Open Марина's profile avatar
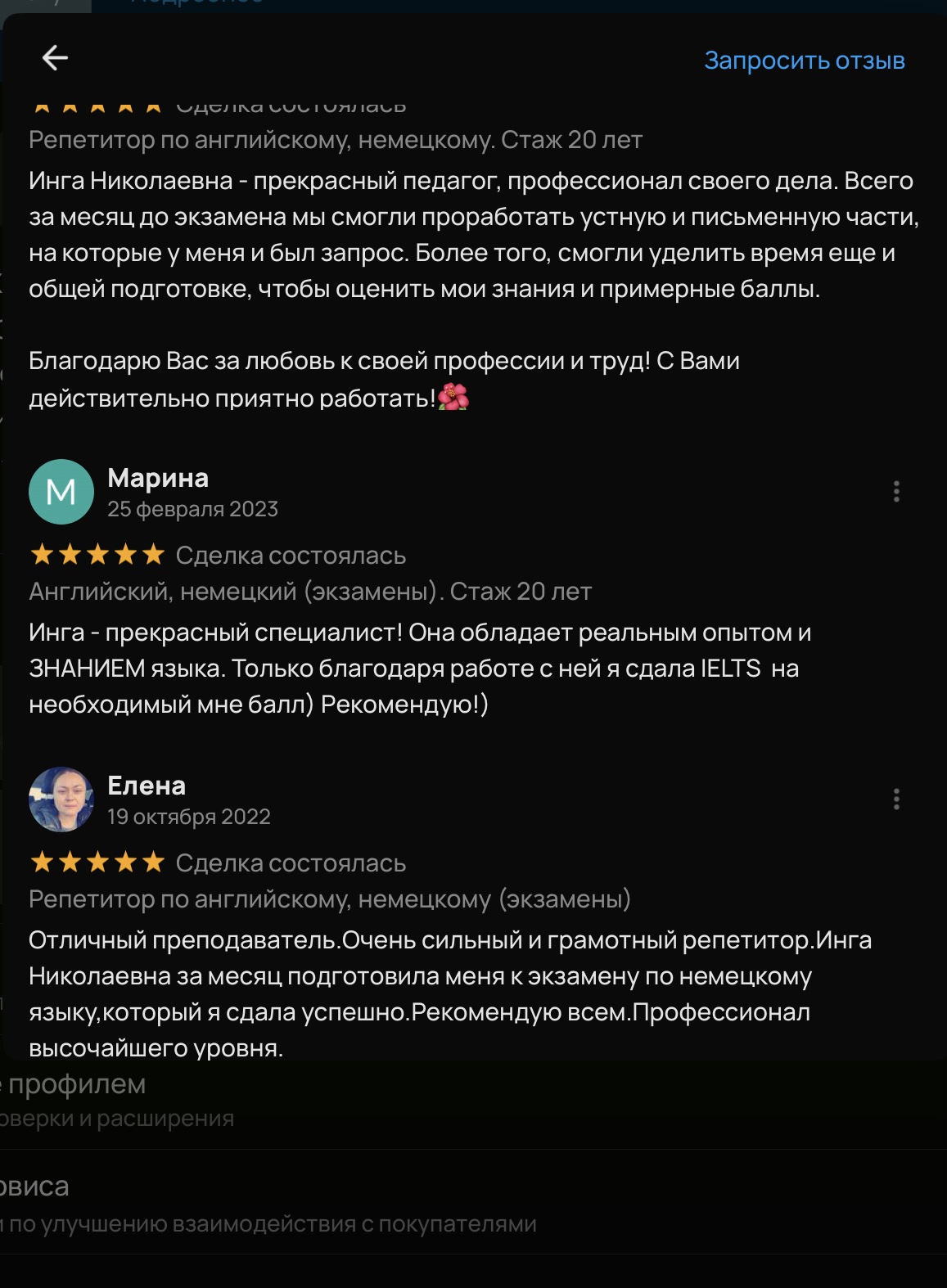 pos(61,492)
